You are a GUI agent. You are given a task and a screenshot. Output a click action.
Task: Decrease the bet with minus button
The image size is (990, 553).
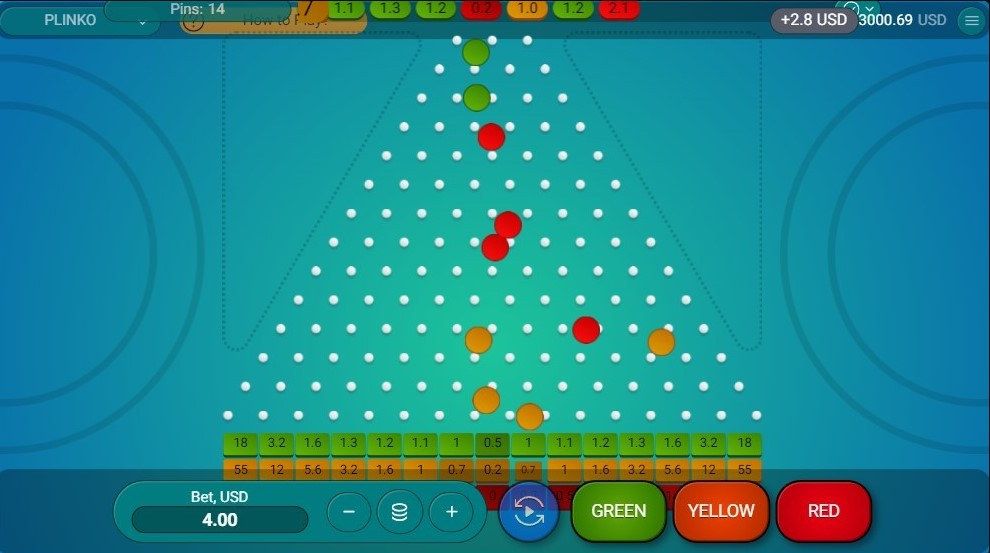[x=349, y=512]
